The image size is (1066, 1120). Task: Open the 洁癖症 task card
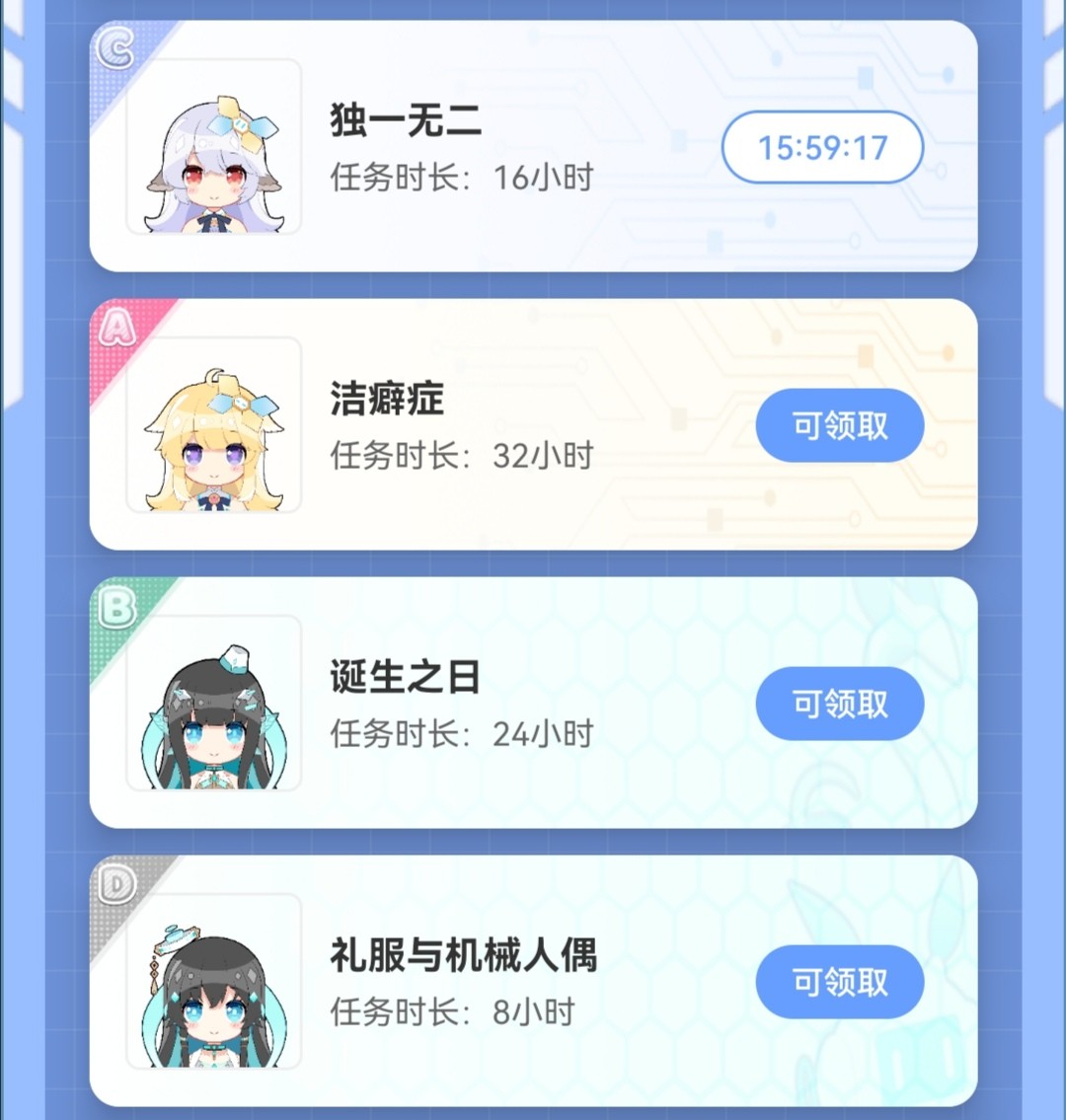click(494, 425)
